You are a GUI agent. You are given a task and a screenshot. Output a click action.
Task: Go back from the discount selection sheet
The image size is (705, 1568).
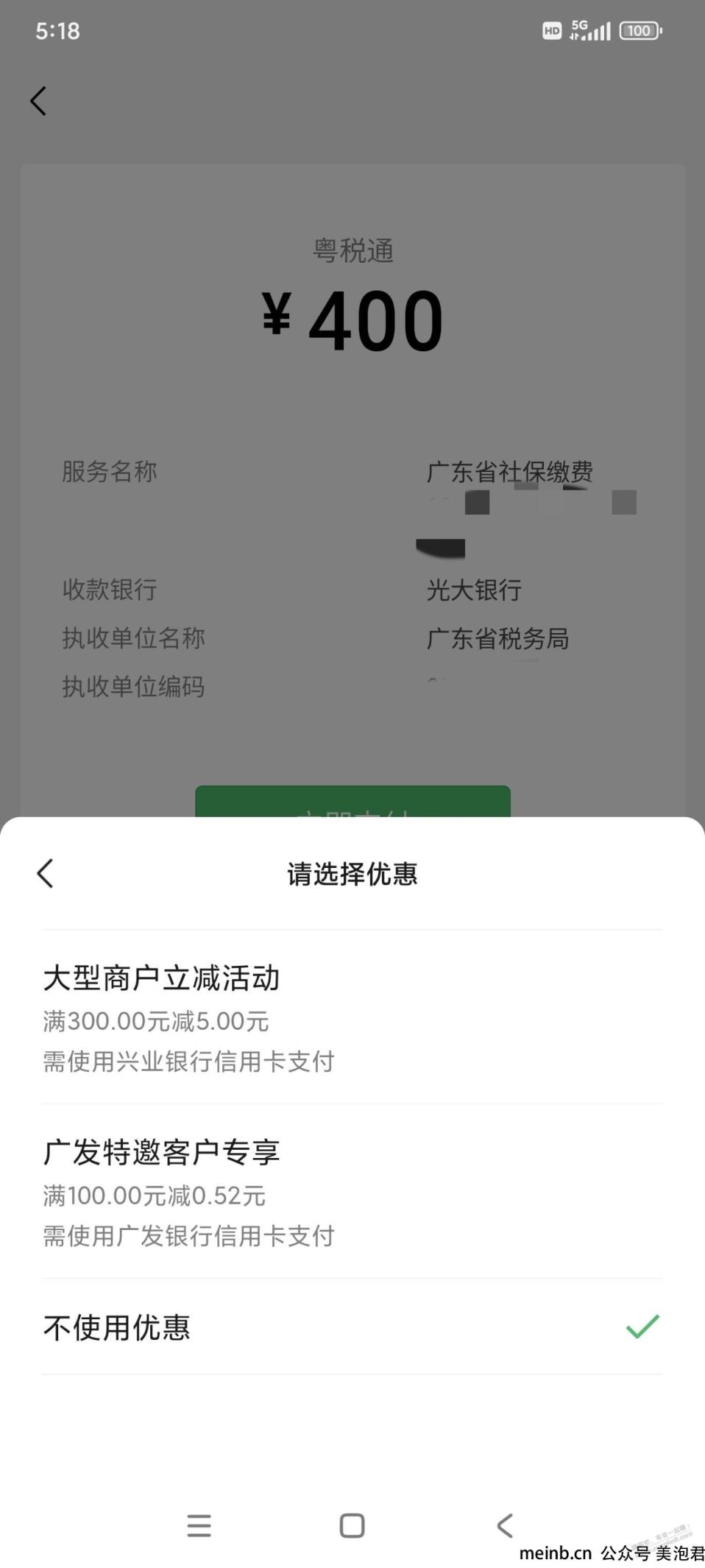coord(46,874)
